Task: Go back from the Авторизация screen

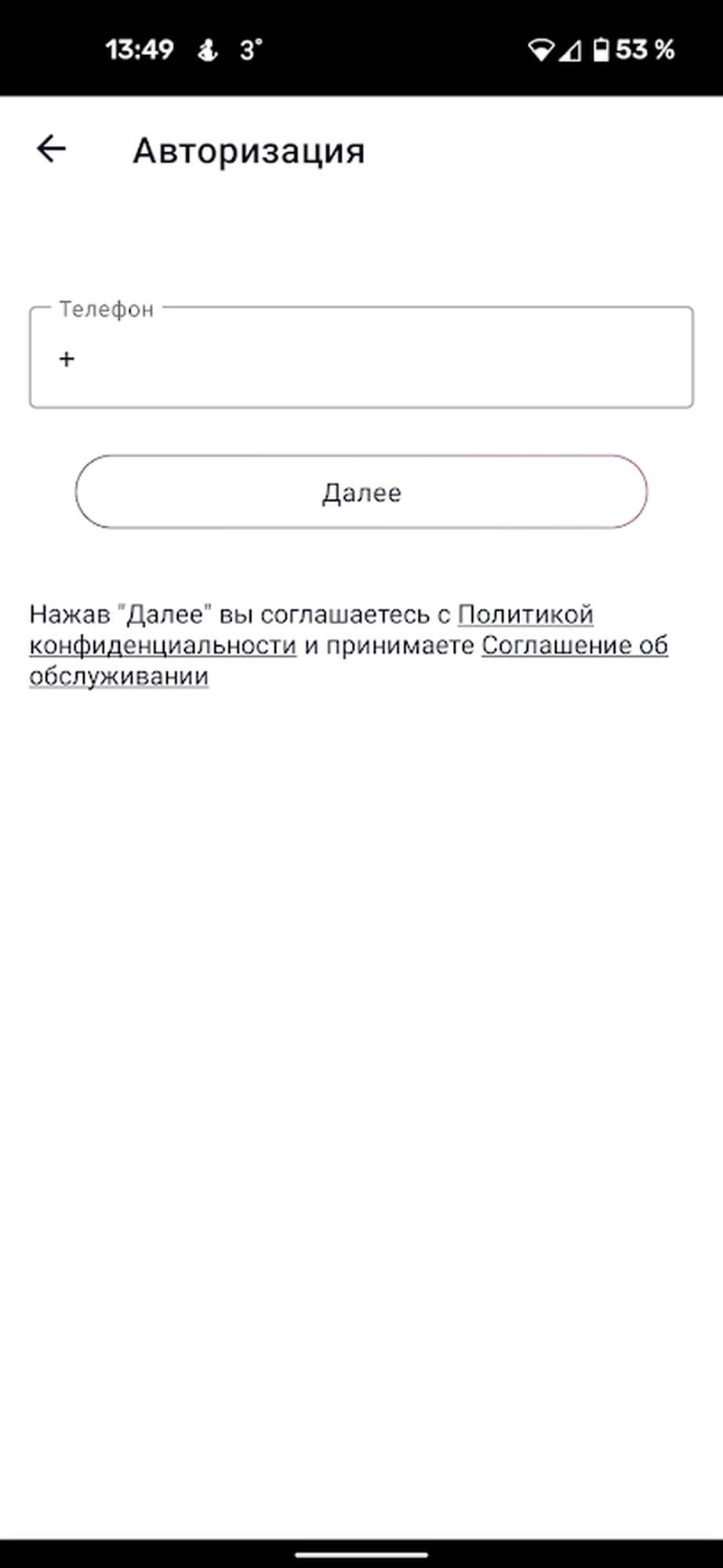Action: click(51, 149)
